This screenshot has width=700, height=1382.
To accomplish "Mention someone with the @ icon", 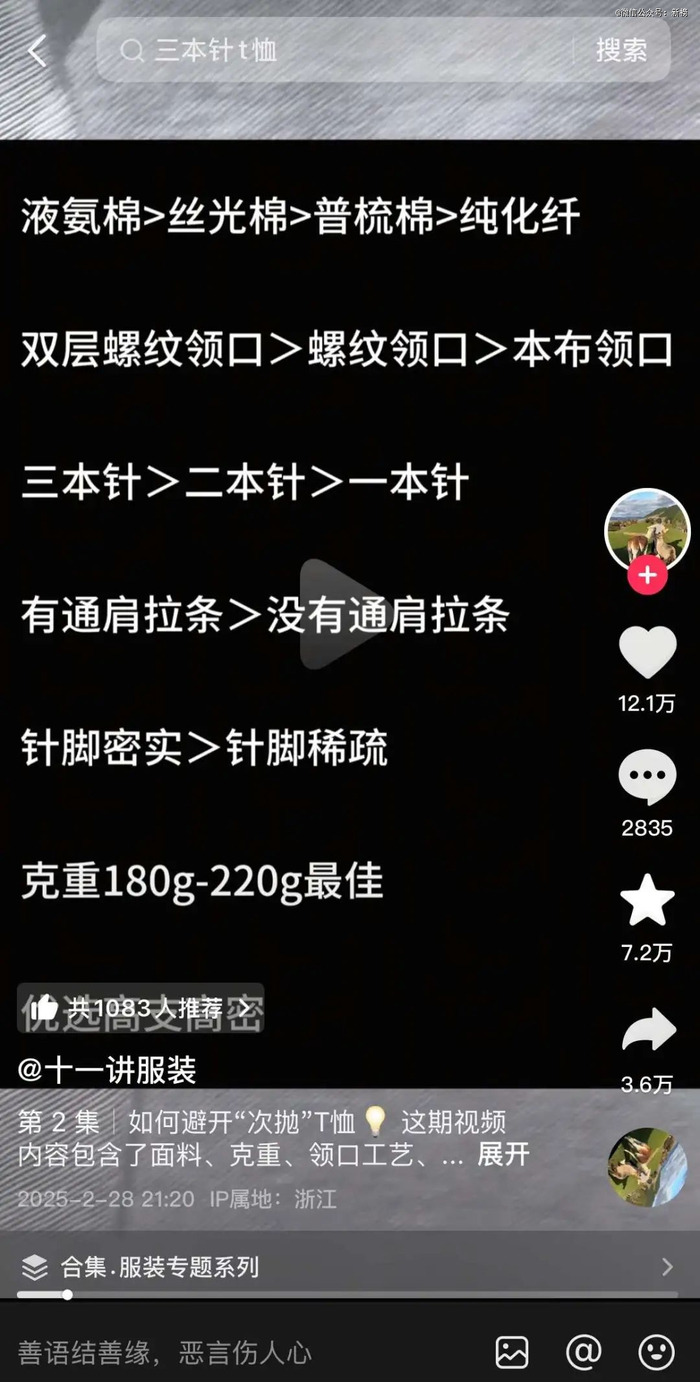I will [584, 1352].
